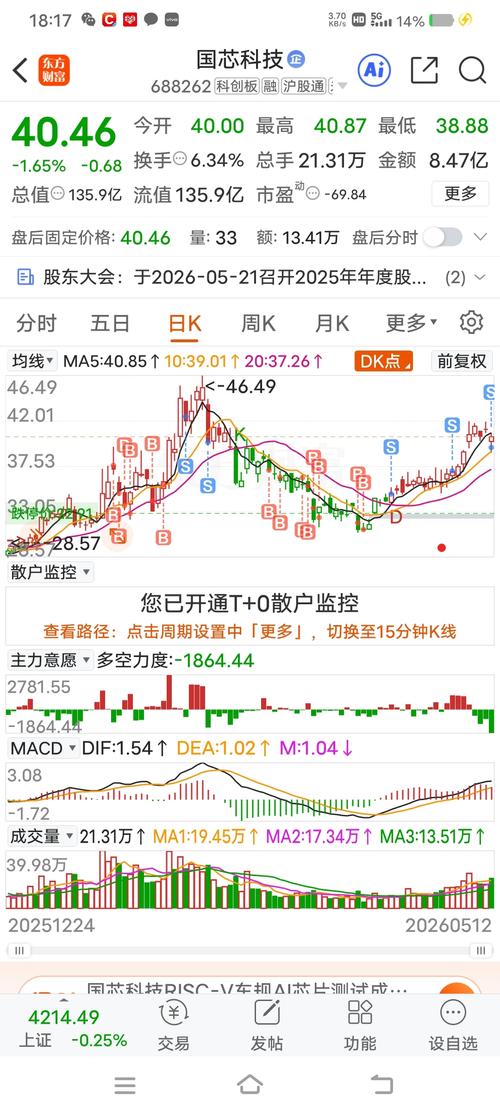Go back using the top-left arrow
The width and height of the screenshot is (500, 1115).
point(20,70)
